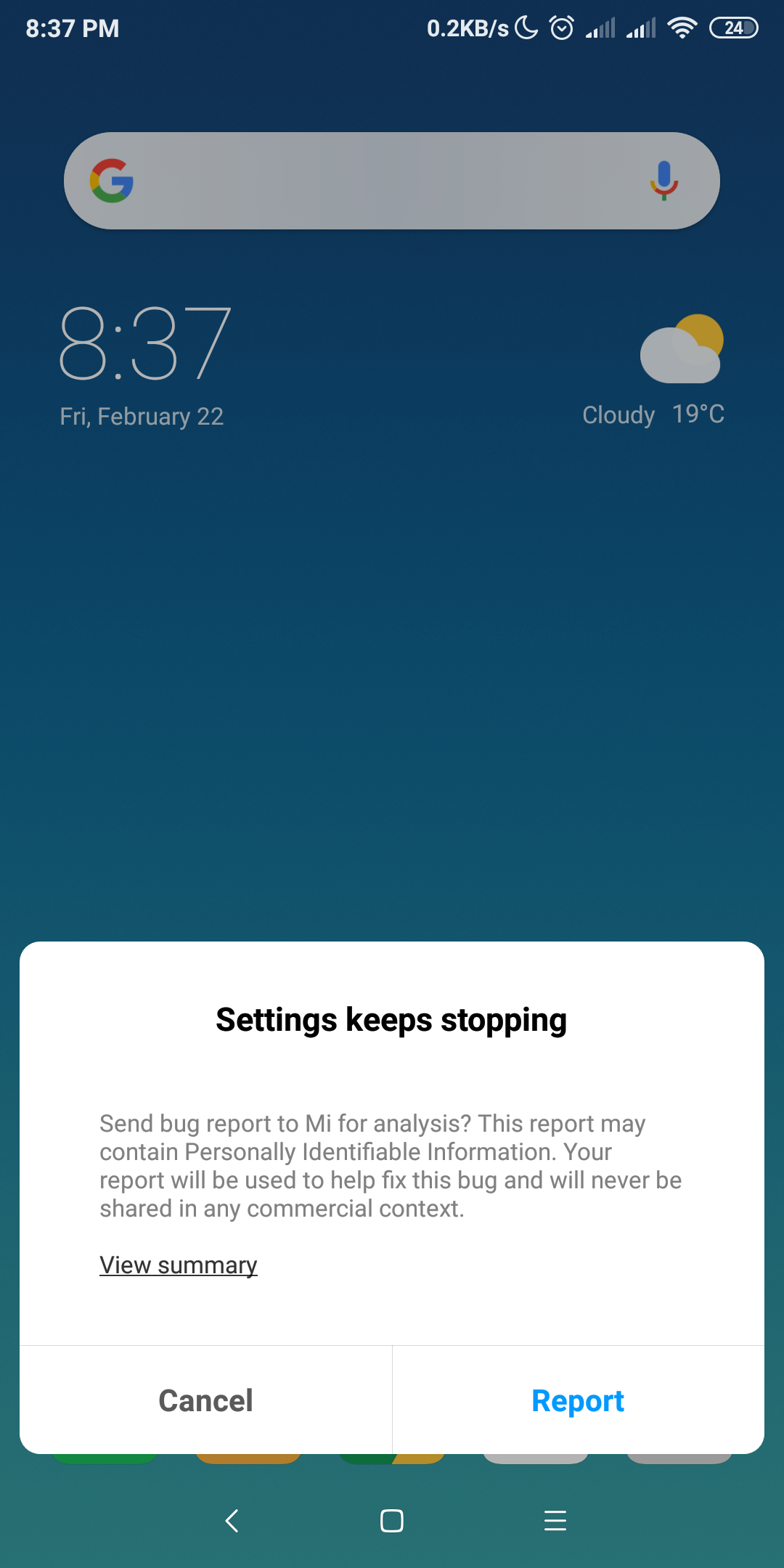Go to home via the navigation bar
Screen dimensions: 784x1568
pyautogui.click(x=392, y=1520)
